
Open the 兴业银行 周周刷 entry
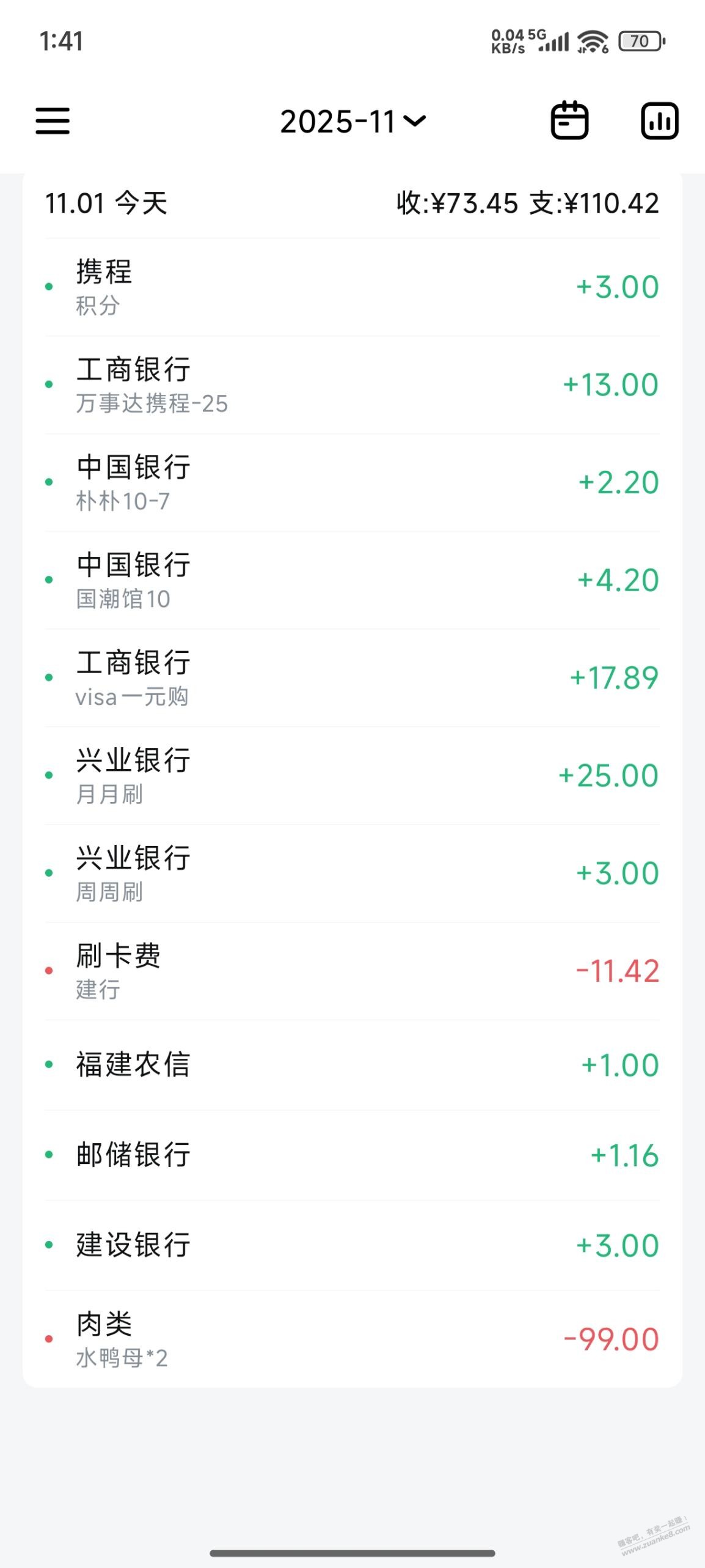pos(352,874)
